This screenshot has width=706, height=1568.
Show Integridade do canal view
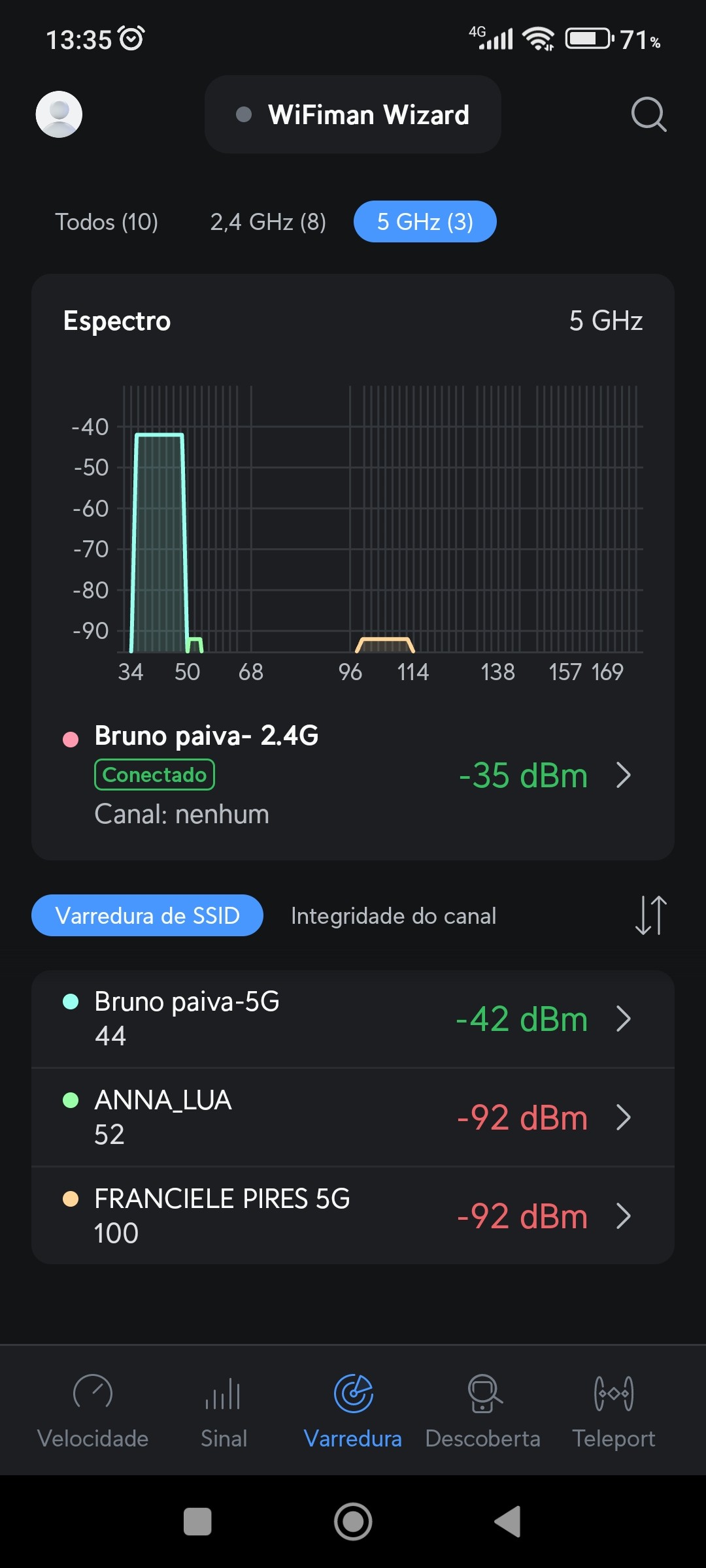tap(394, 916)
